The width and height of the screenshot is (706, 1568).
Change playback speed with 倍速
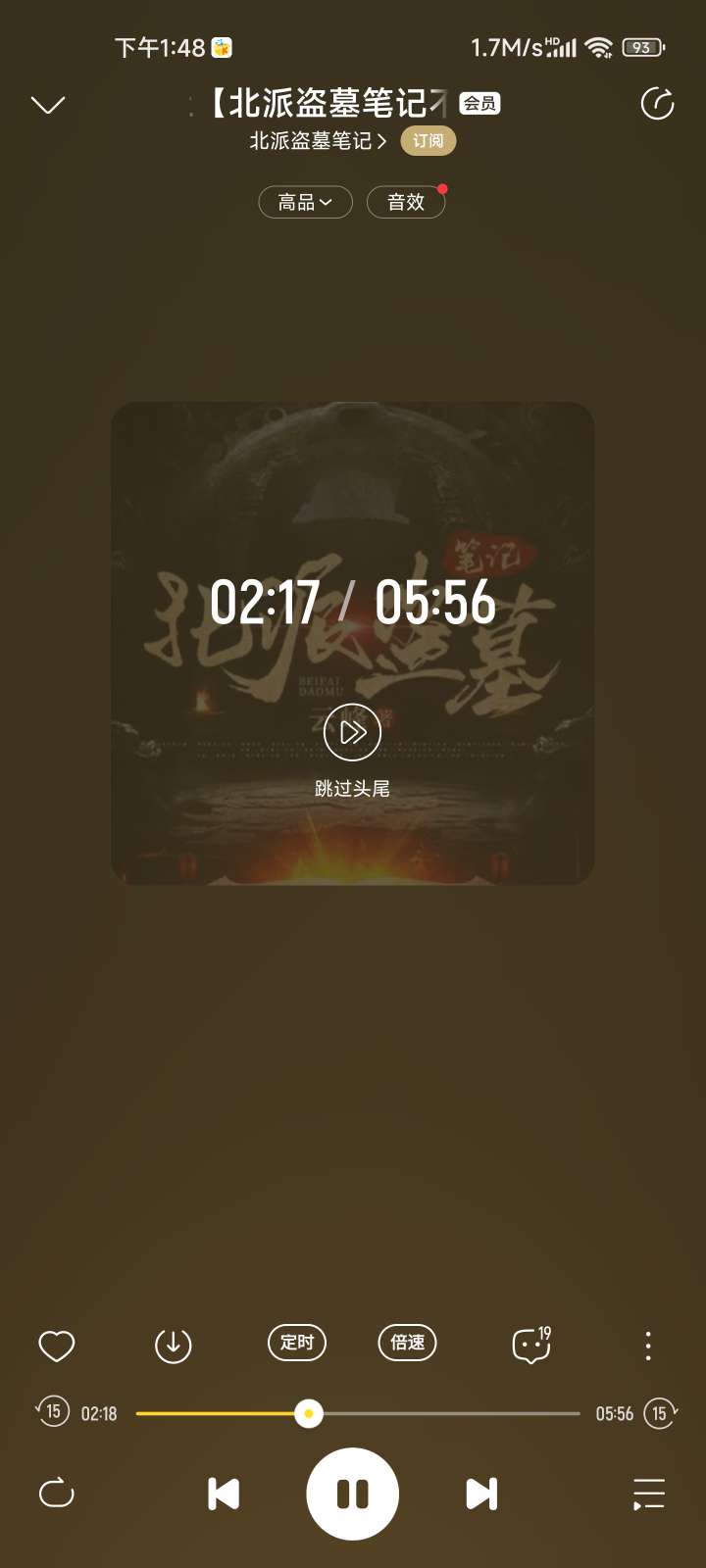point(407,1343)
